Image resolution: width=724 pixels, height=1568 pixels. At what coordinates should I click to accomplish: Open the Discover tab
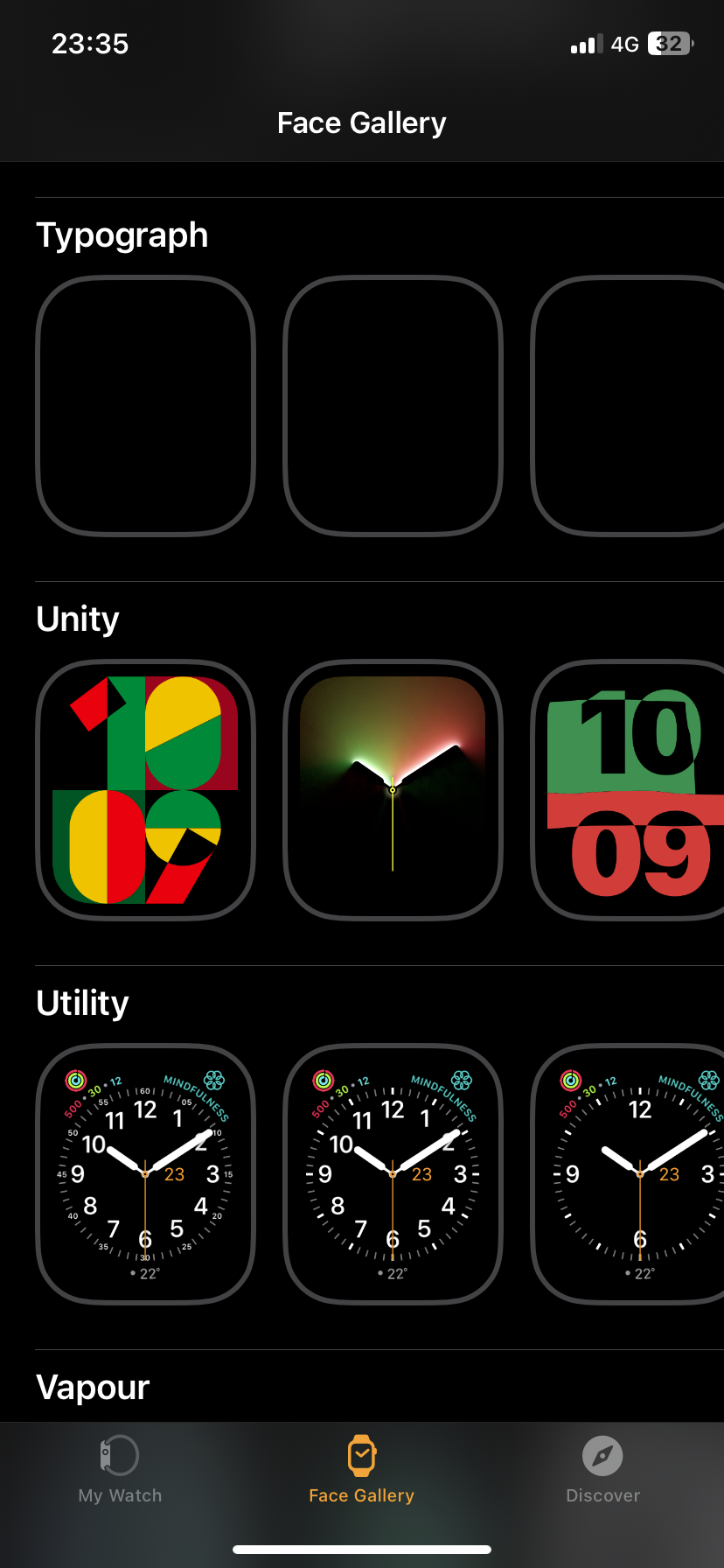pos(602,1470)
